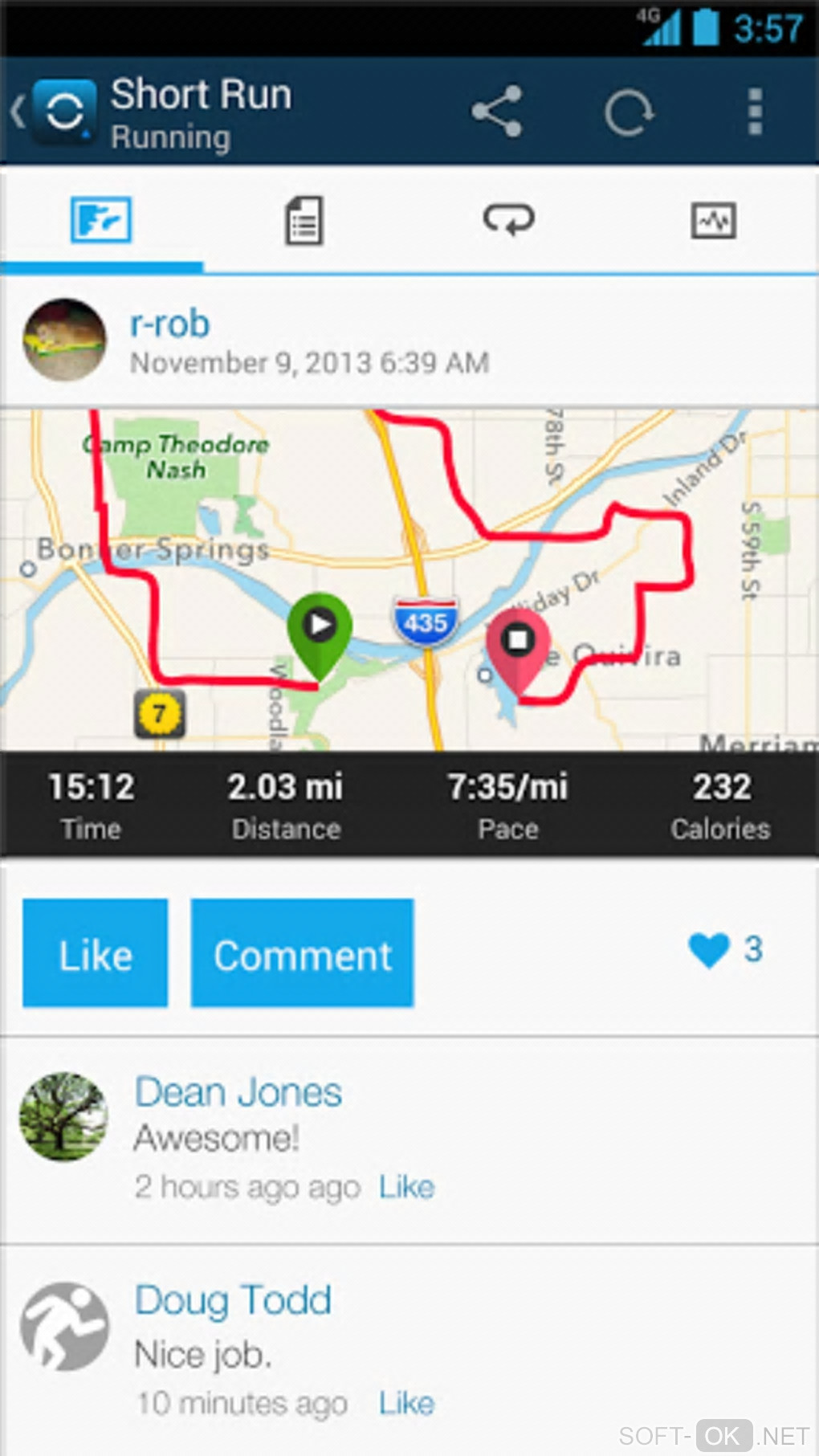Open Dean Jones's profile
The width and height of the screenshot is (819, 1456).
[x=238, y=1092]
